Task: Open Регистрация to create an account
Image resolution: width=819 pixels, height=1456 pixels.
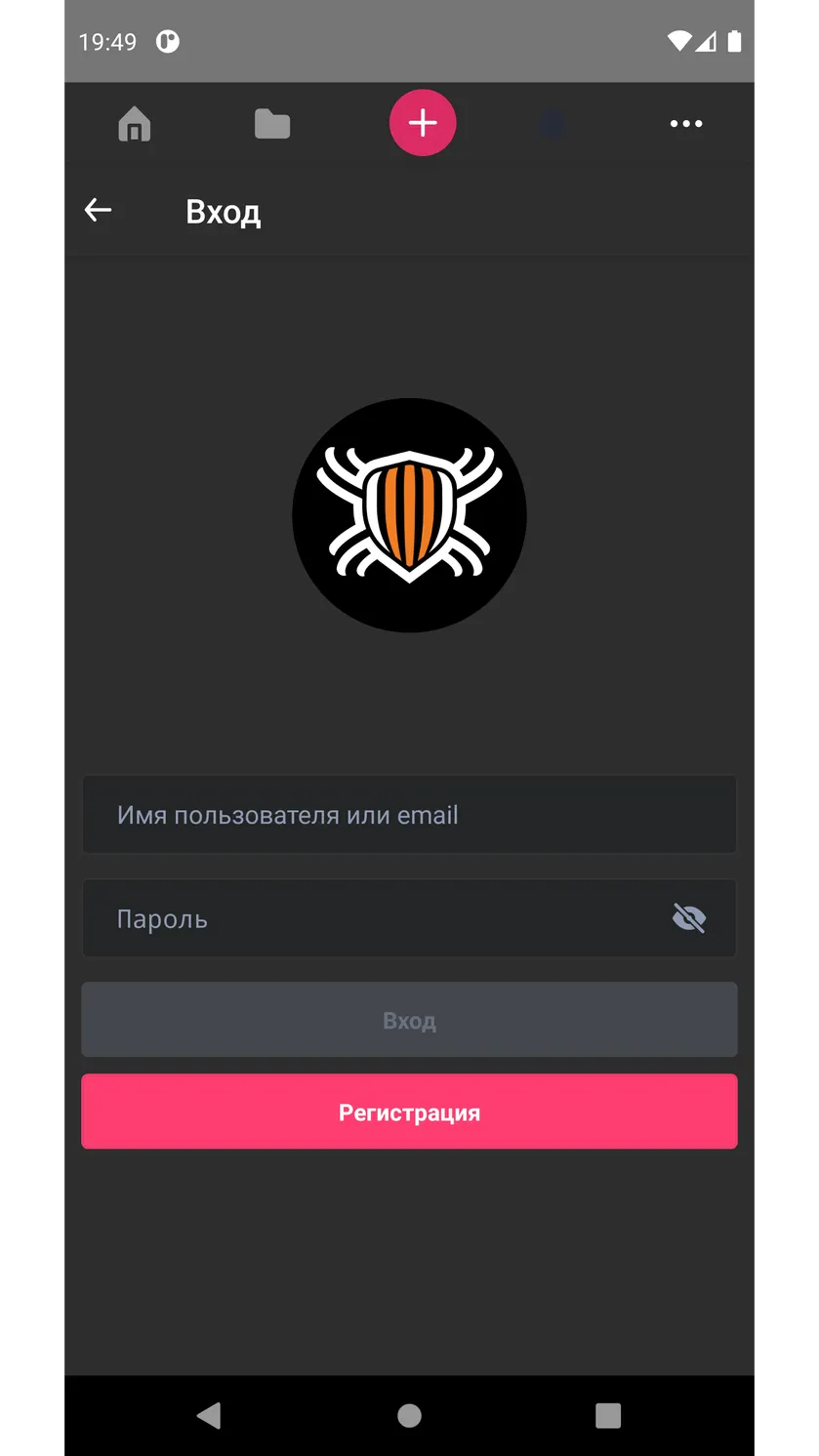Action: click(x=409, y=1112)
